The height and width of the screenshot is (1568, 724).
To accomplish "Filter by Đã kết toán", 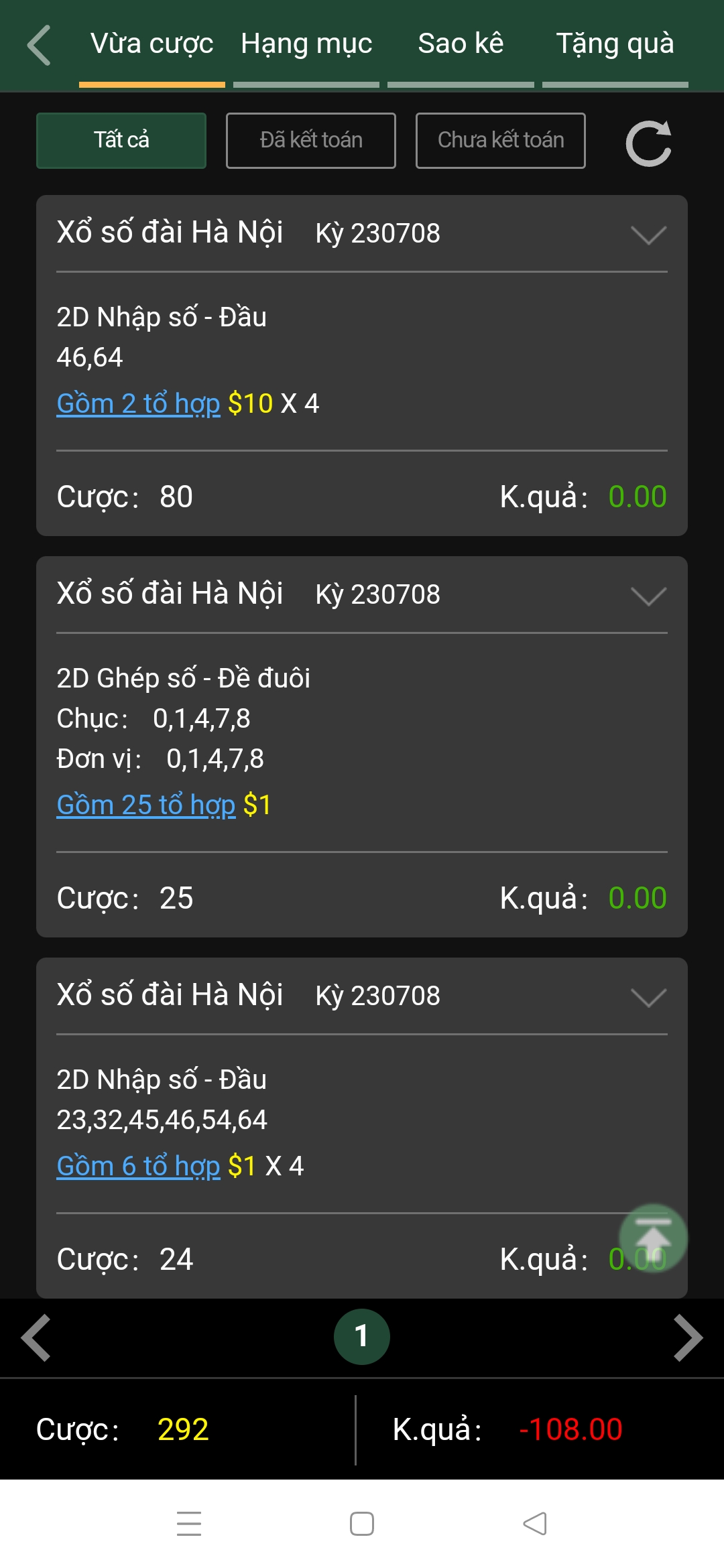I will tap(311, 141).
